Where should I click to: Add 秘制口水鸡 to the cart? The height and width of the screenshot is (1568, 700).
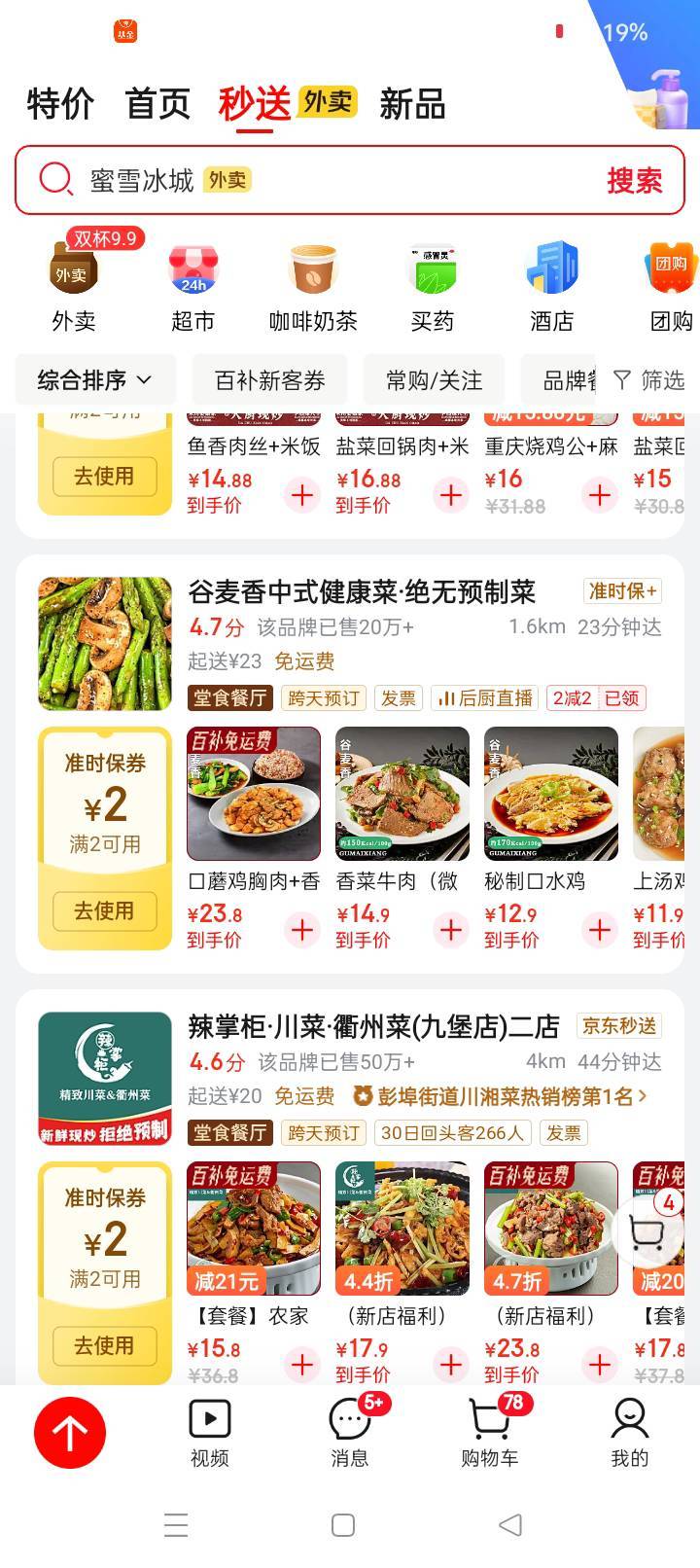tap(600, 930)
